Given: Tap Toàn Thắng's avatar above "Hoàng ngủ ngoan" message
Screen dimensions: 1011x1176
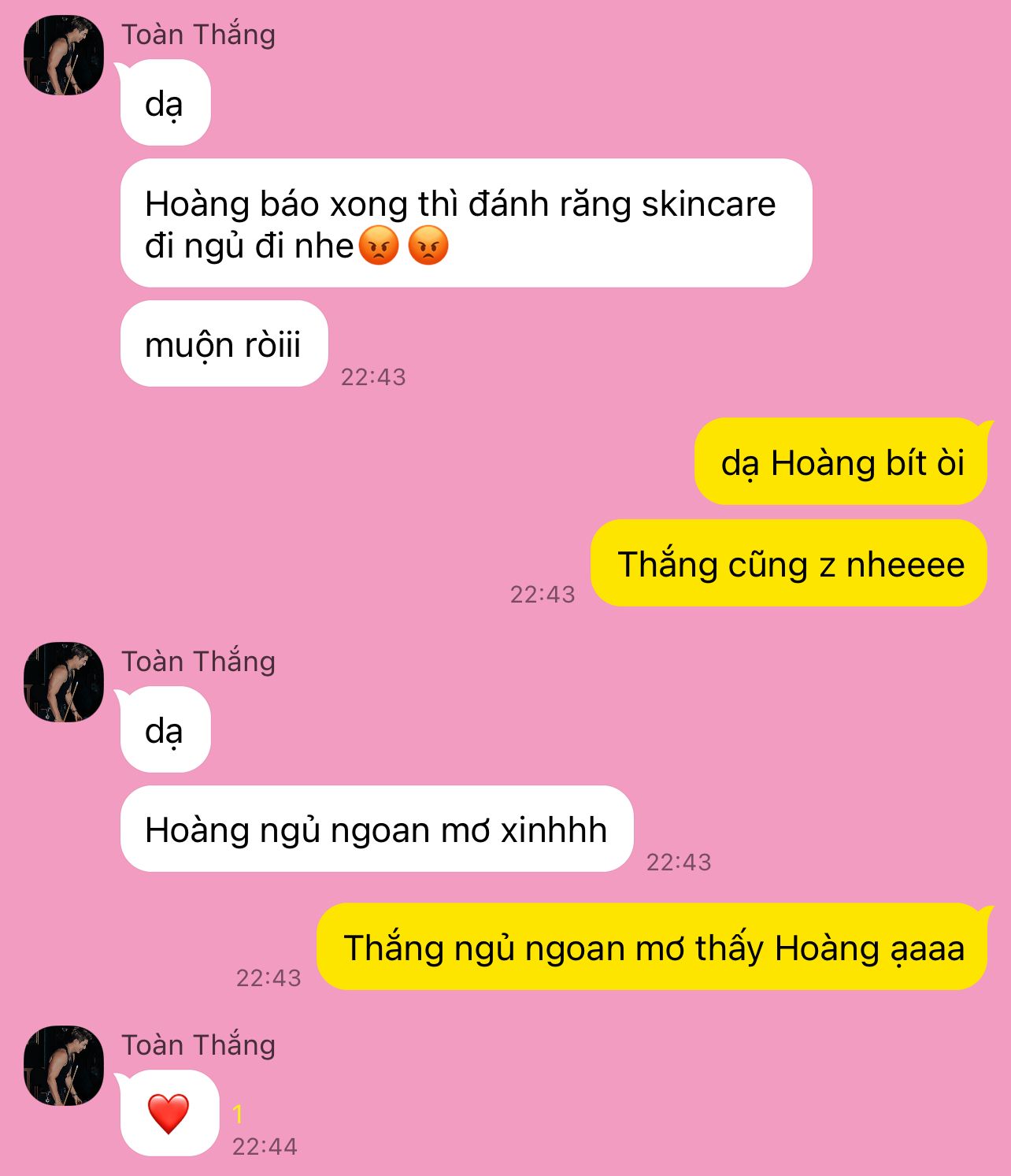Looking at the screenshot, I should (64, 681).
